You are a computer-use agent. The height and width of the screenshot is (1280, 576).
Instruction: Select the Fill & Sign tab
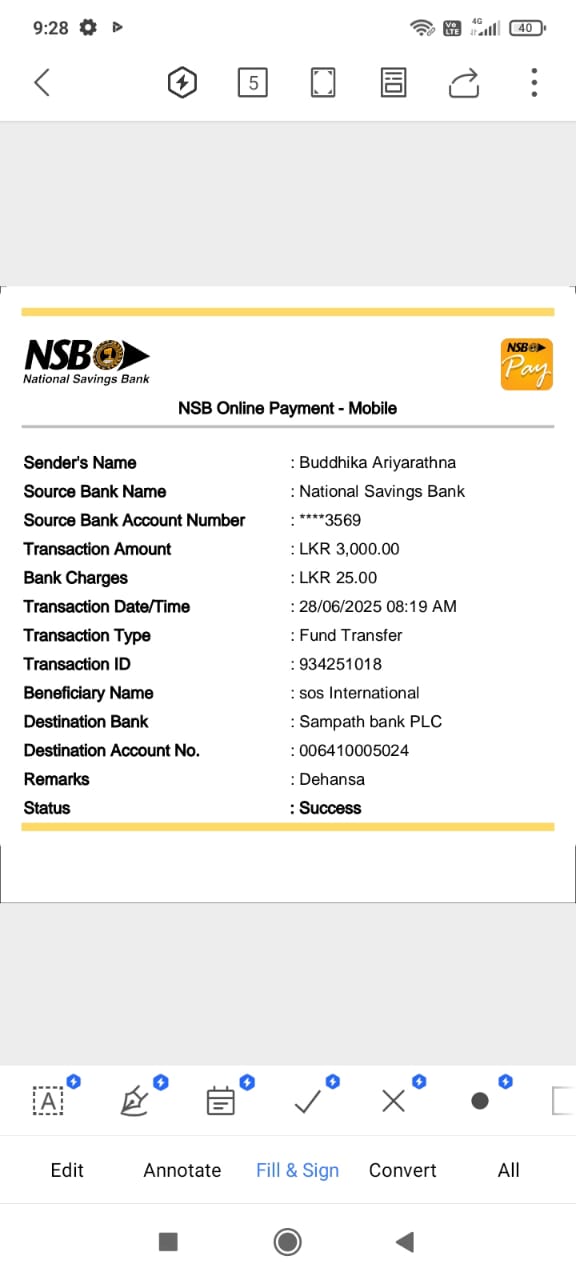[x=297, y=1170]
